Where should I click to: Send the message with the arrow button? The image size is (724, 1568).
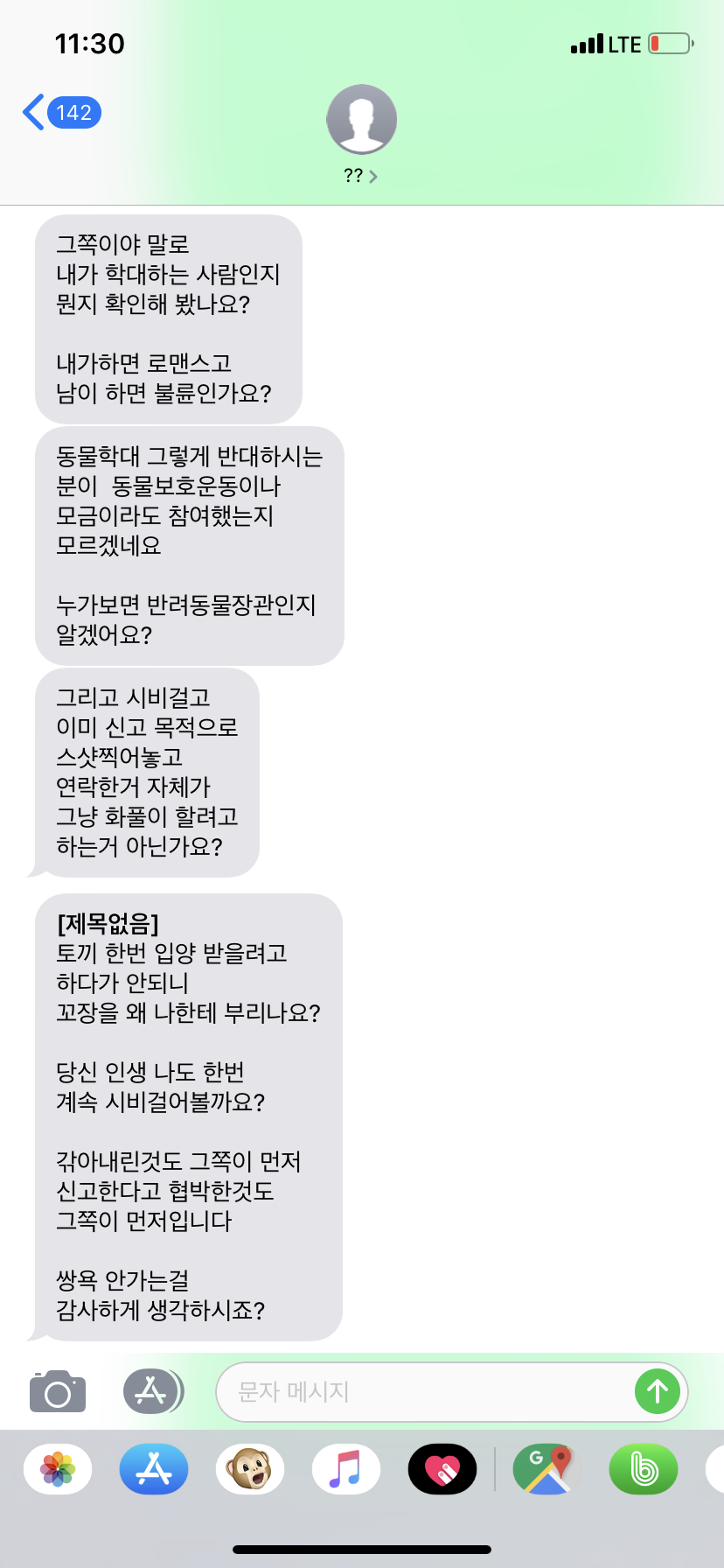coord(658,1391)
